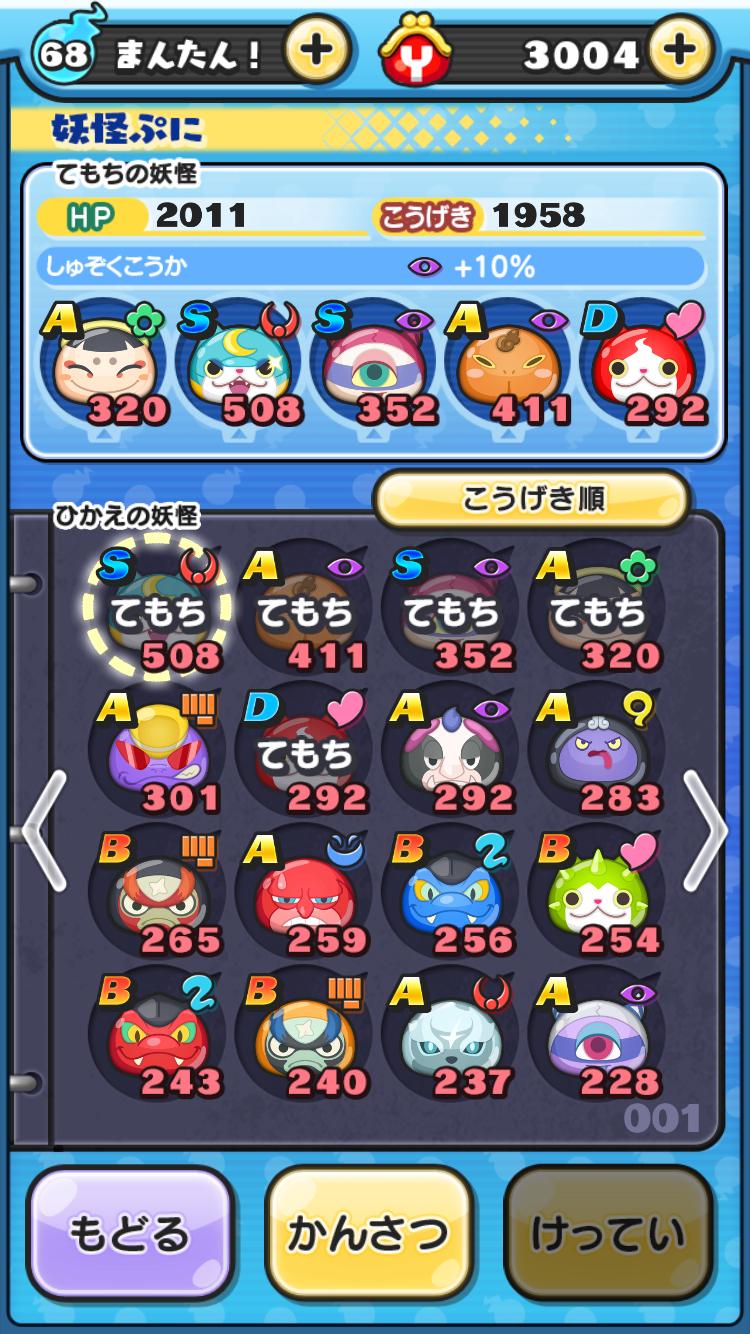Open かんさつ to observe the yokai
Screen dimensions: 750x1334
368,1233
